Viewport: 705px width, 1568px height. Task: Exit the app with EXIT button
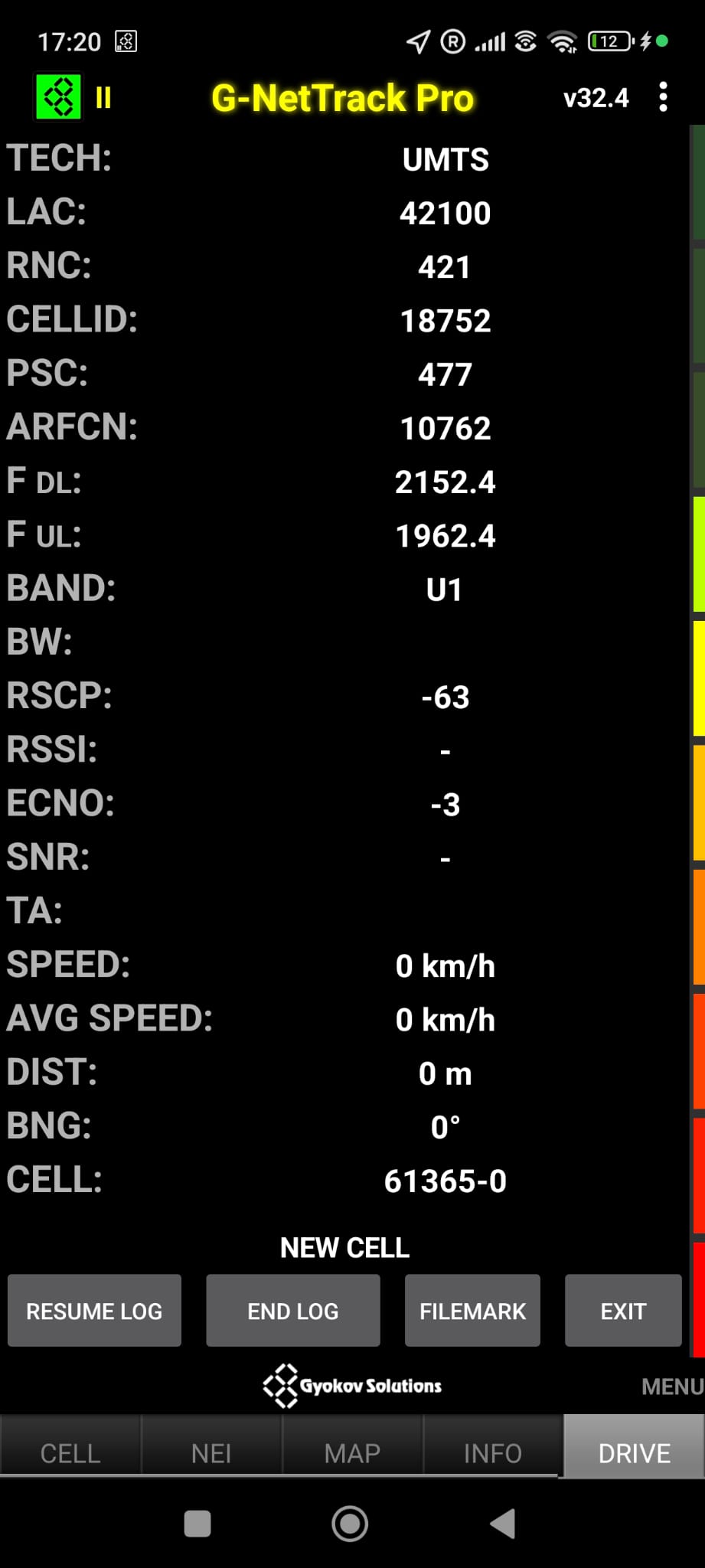point(623,1311)
